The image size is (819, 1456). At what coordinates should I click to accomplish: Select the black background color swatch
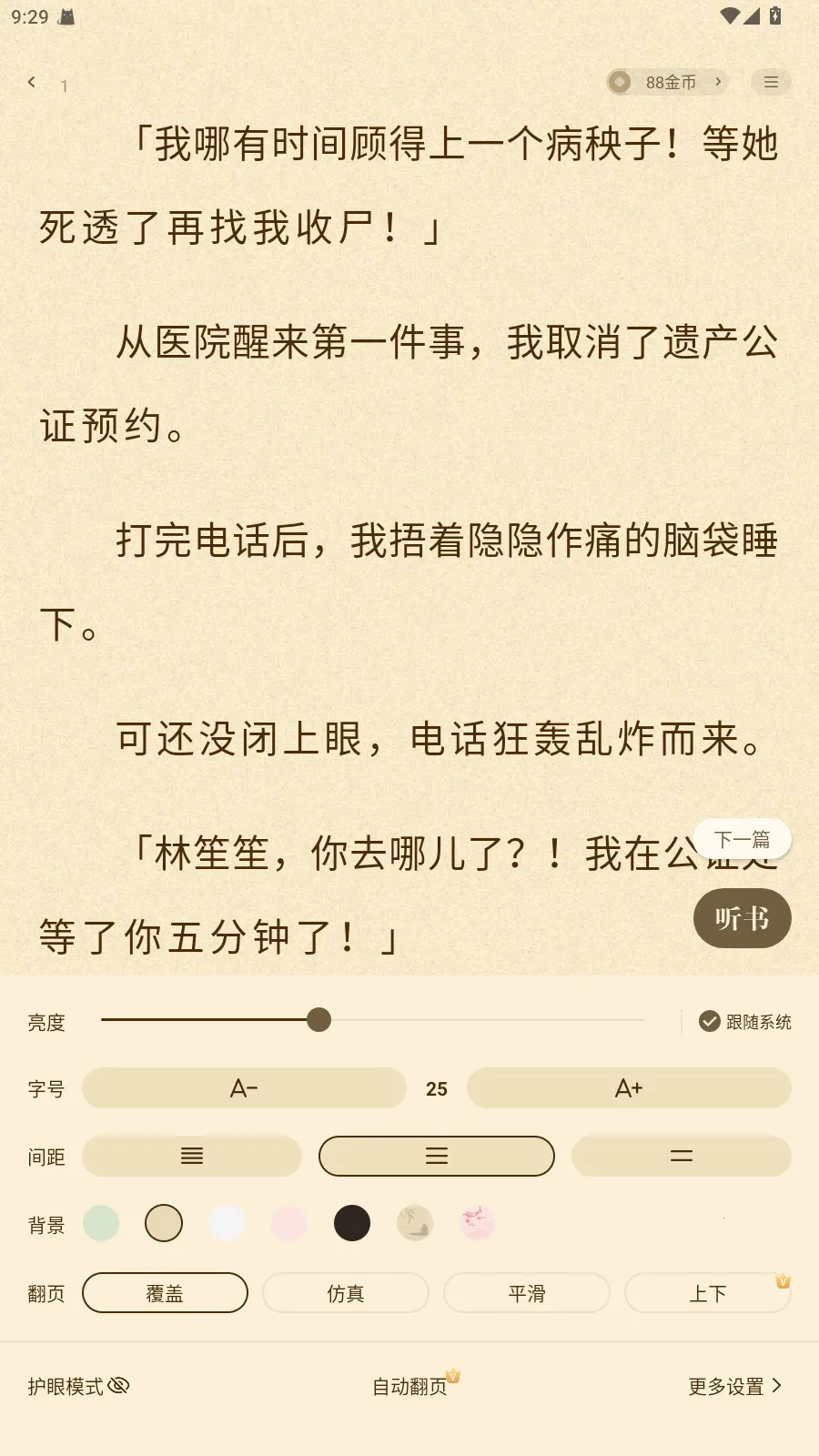point(352,1223)
